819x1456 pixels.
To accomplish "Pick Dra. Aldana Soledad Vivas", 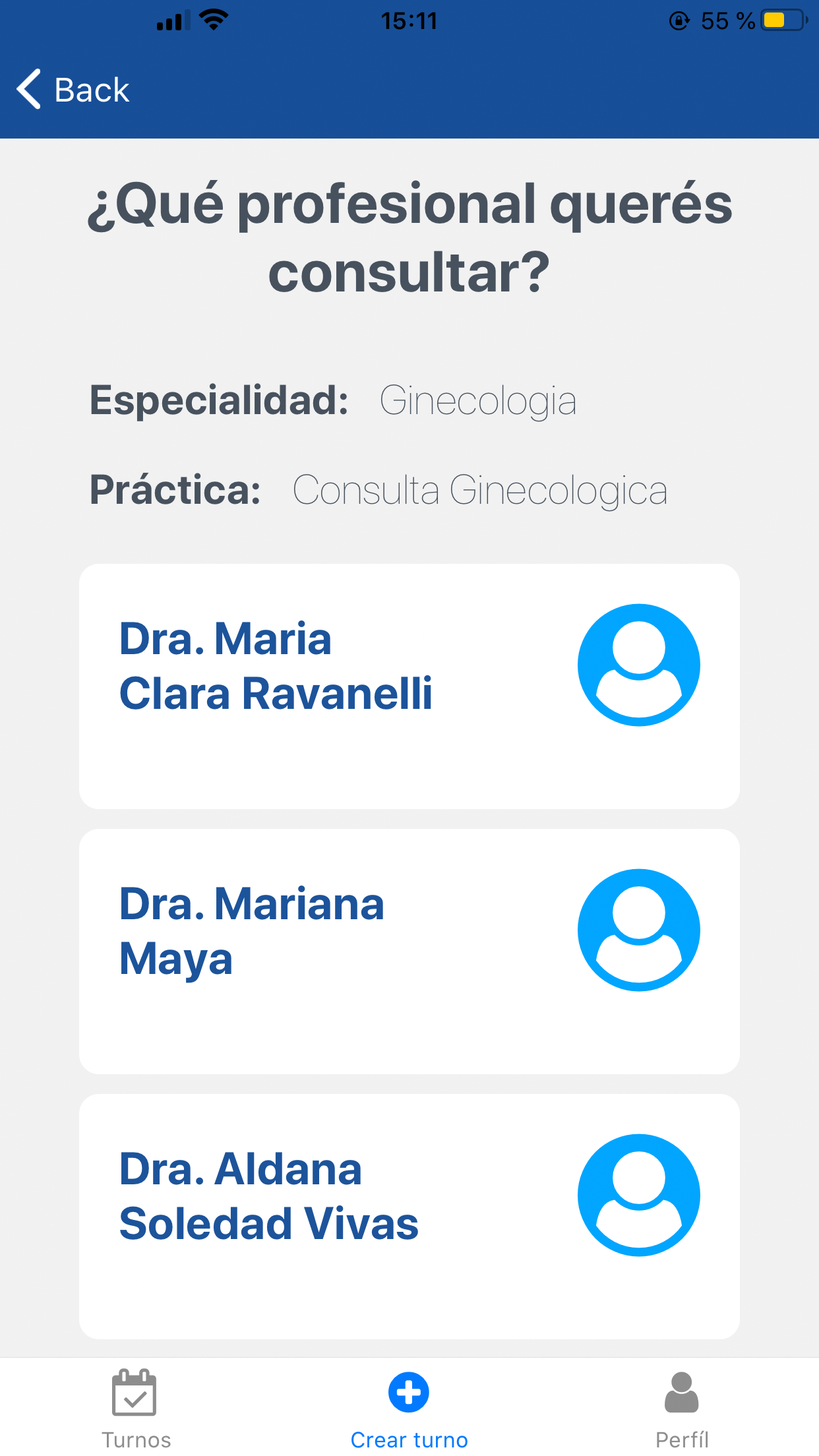I will pyautogui.click(x=409, y=1216).
